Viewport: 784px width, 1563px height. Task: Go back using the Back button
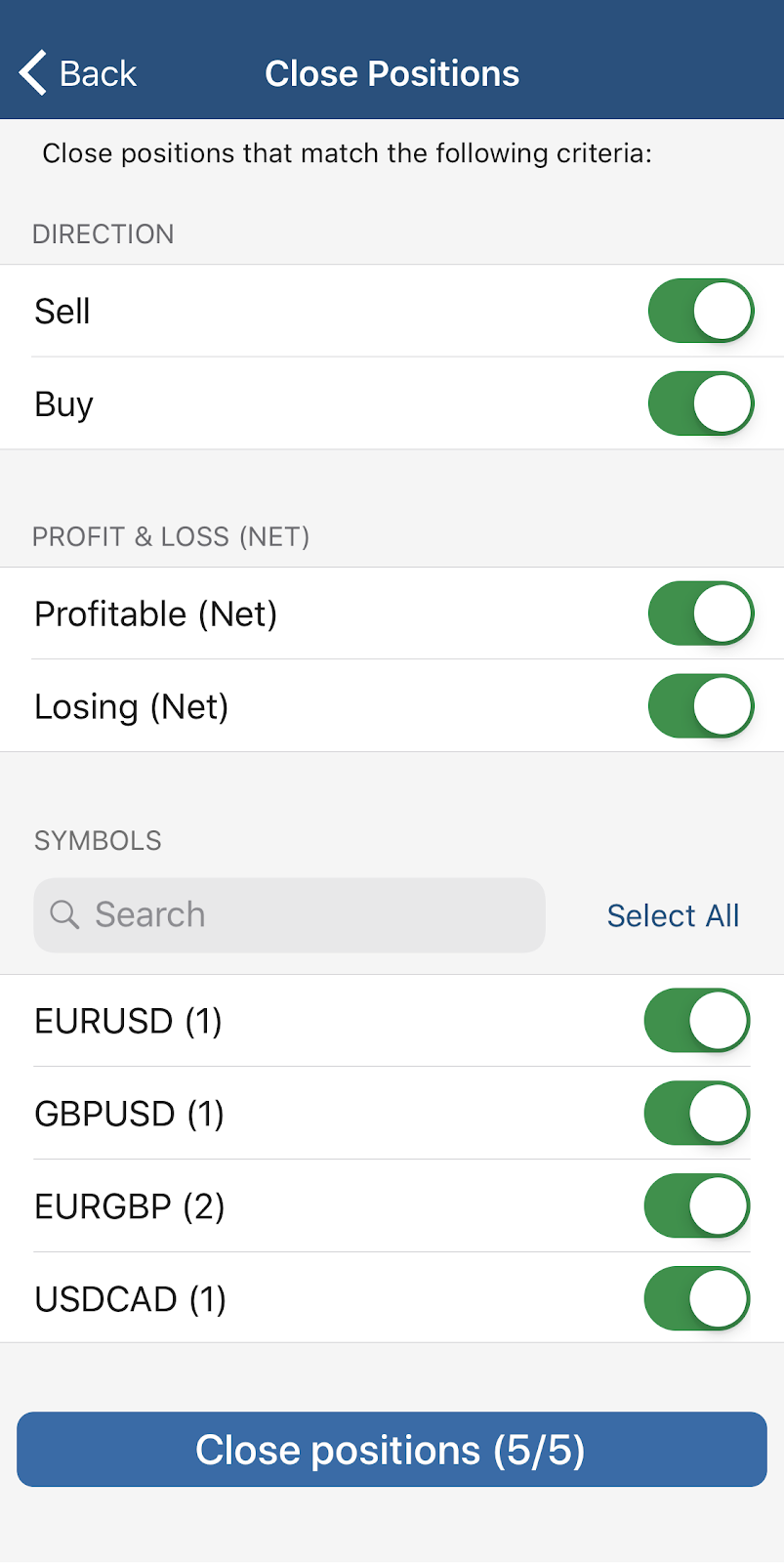coord(78,73)
